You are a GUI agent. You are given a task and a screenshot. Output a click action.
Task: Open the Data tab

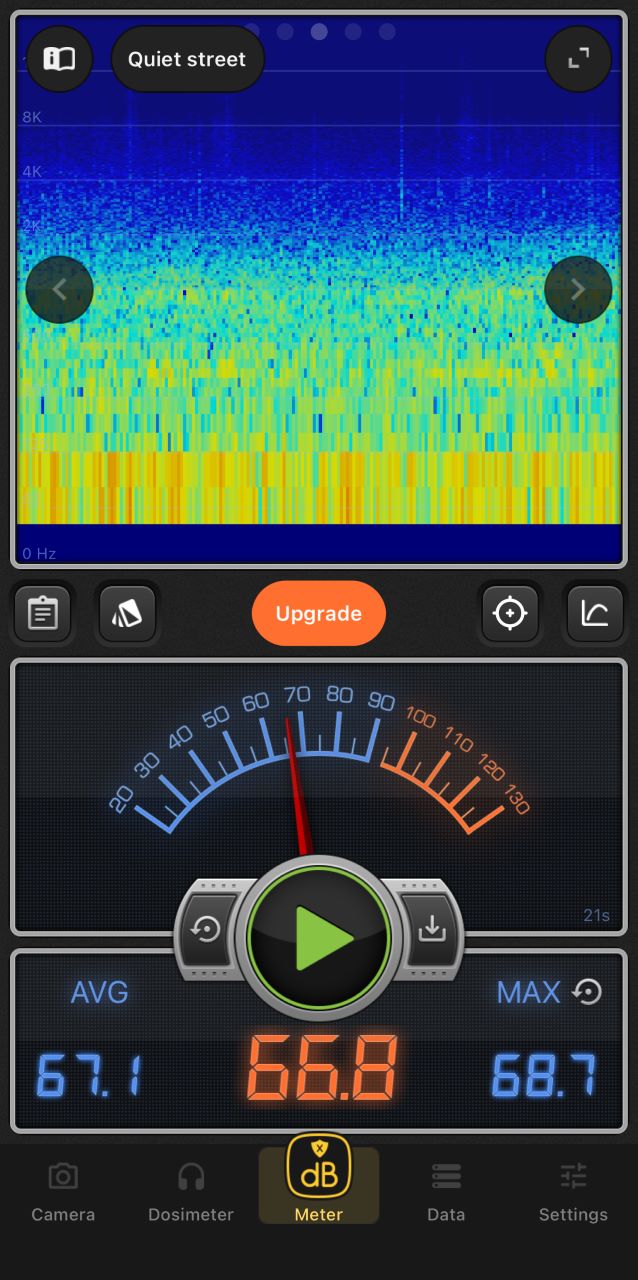click(x=446, y=1192)
